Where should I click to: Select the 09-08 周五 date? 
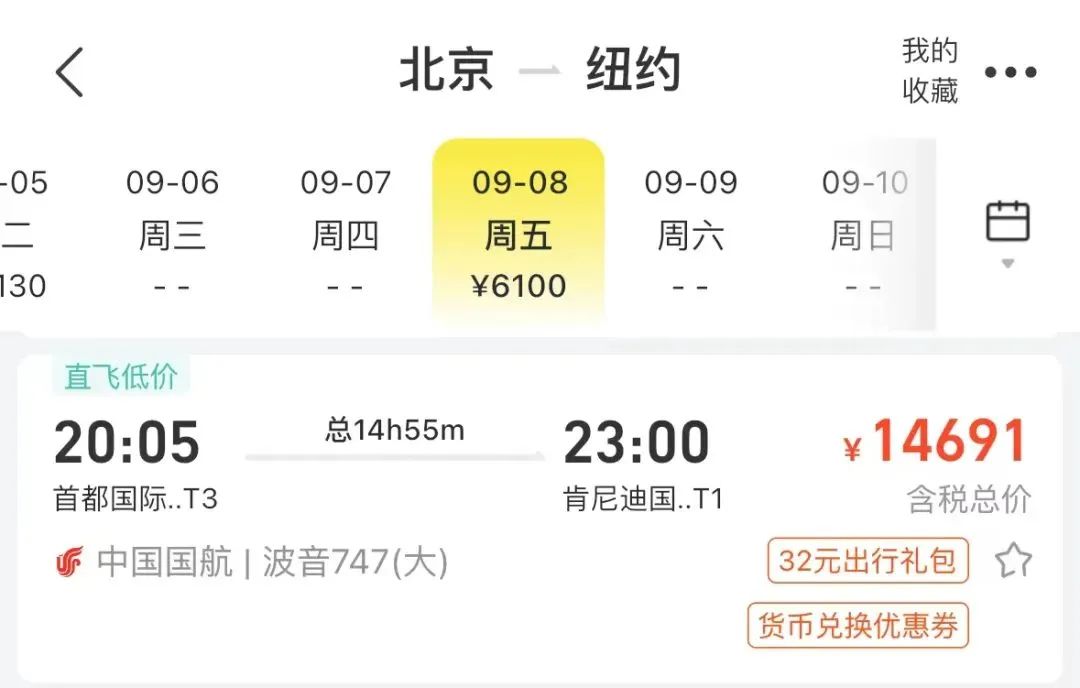(519, 234)
